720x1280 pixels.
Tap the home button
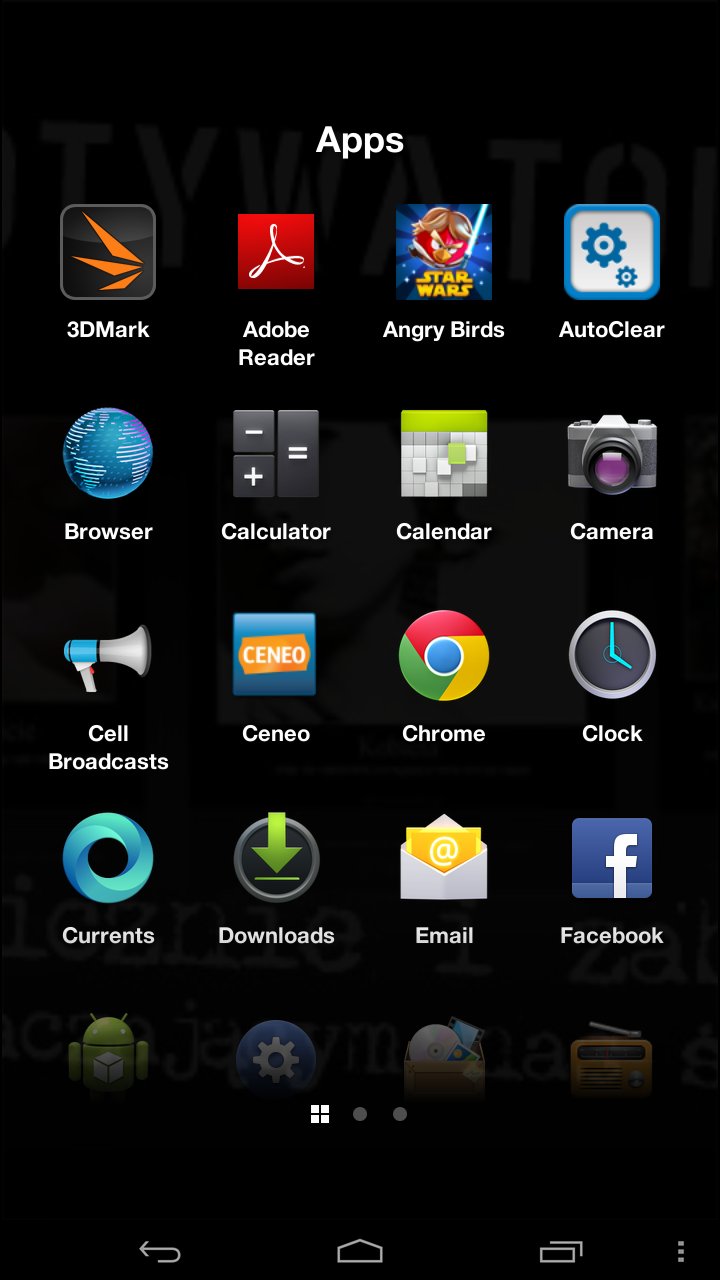360,1251
